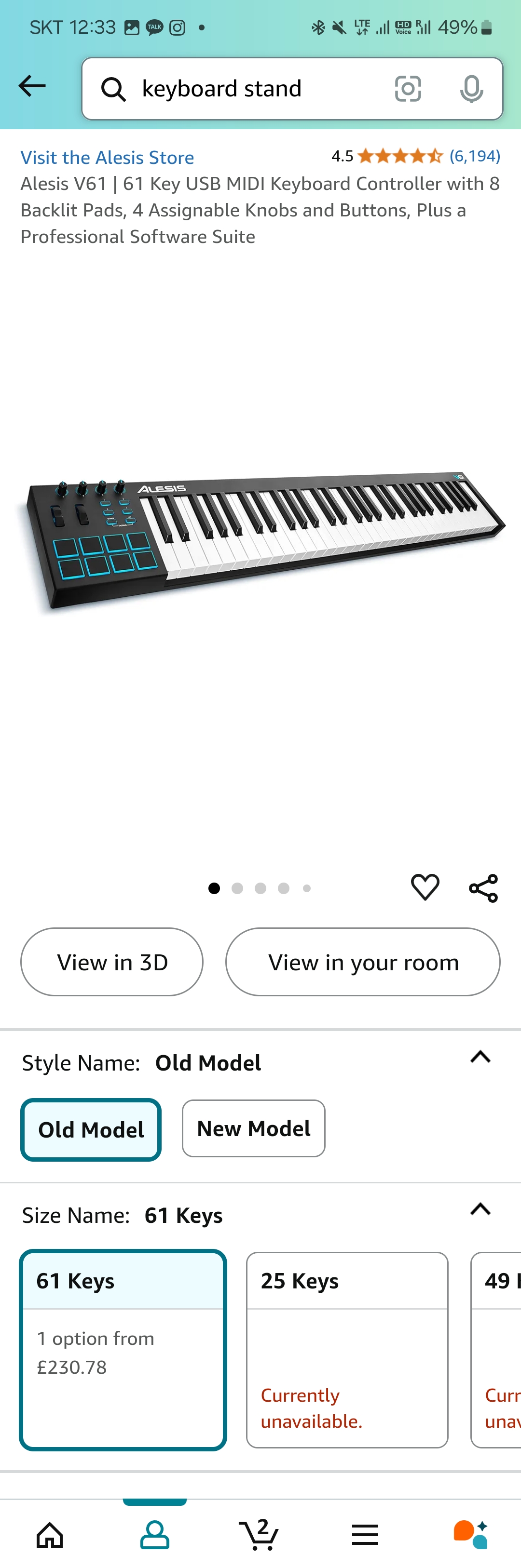The width and height of the screenshot is (521, 1568).
Task: Go to the Home tab
Action: point(50,1535)
